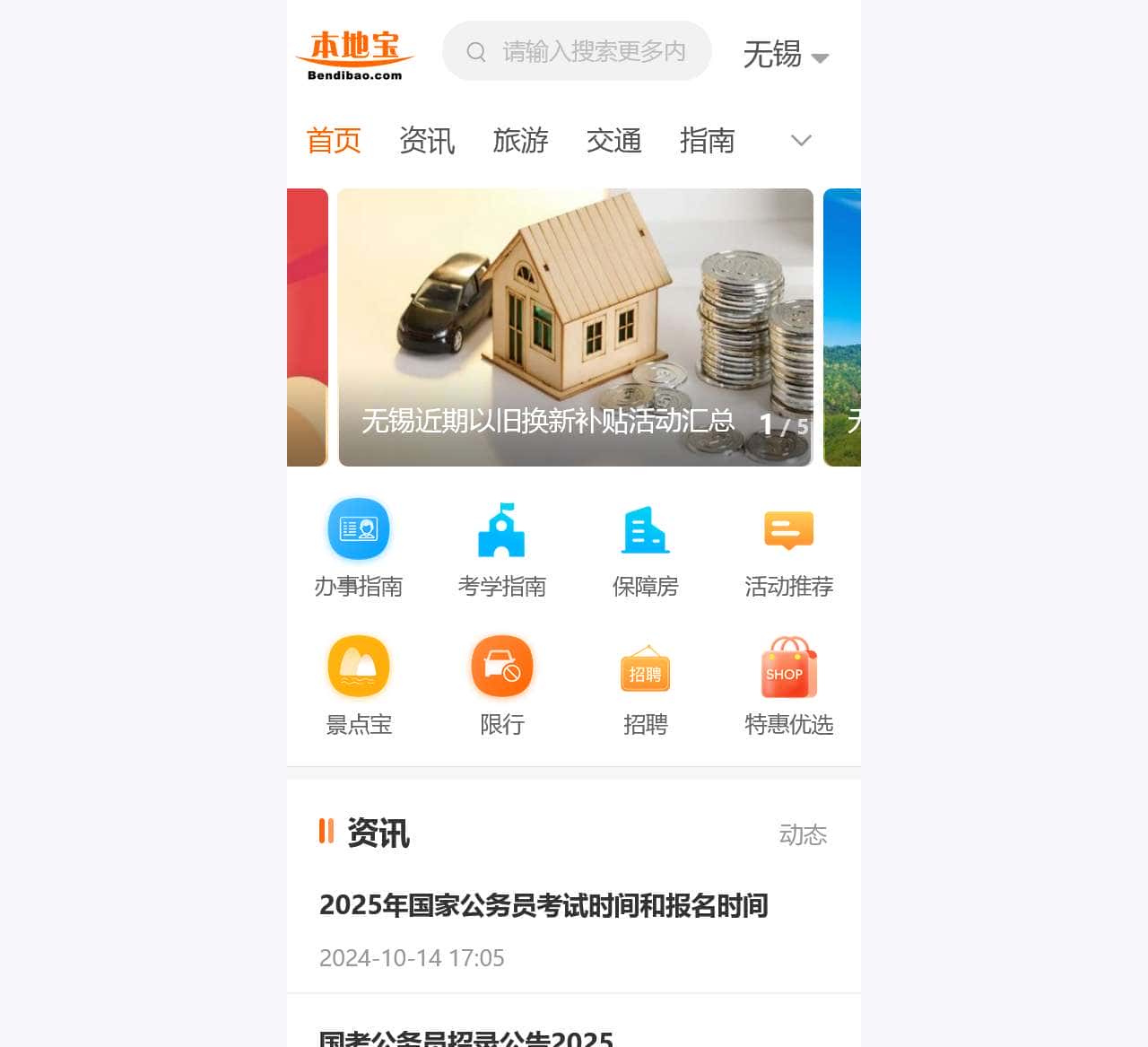Open 限行 shortcut
This screenshot has height=1047, width=1148.
[x=502, y=685]
